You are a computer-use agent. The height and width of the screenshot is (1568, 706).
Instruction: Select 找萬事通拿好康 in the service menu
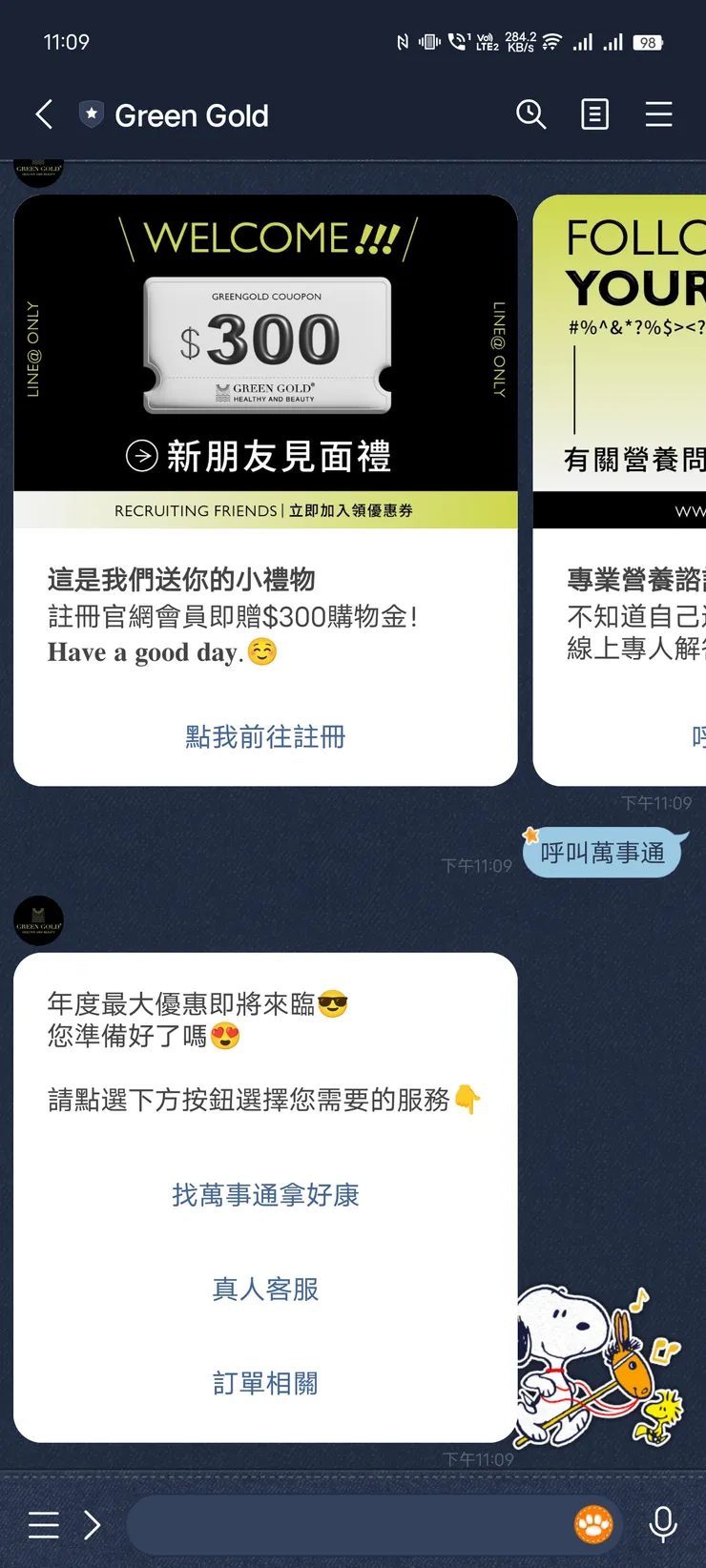[x=264, y=1196]
